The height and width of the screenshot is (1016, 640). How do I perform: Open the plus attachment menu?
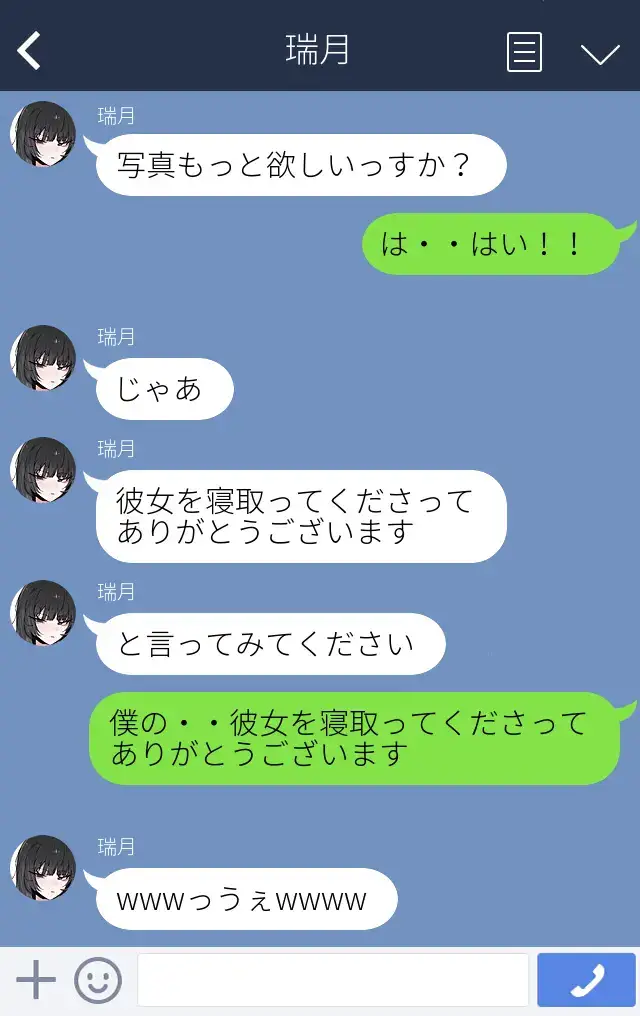(x=36, y=981)
